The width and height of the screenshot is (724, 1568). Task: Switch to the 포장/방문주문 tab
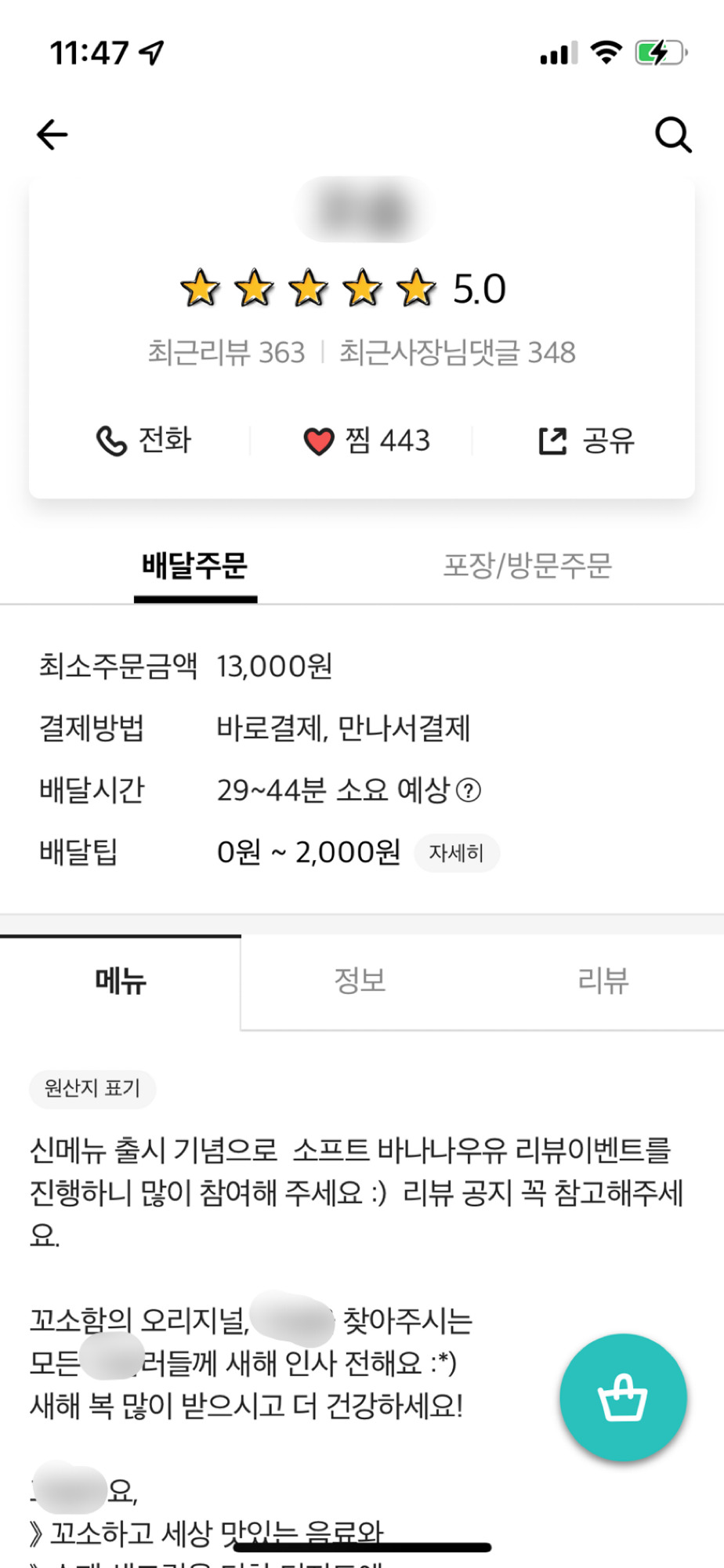[x=527, y=565]
